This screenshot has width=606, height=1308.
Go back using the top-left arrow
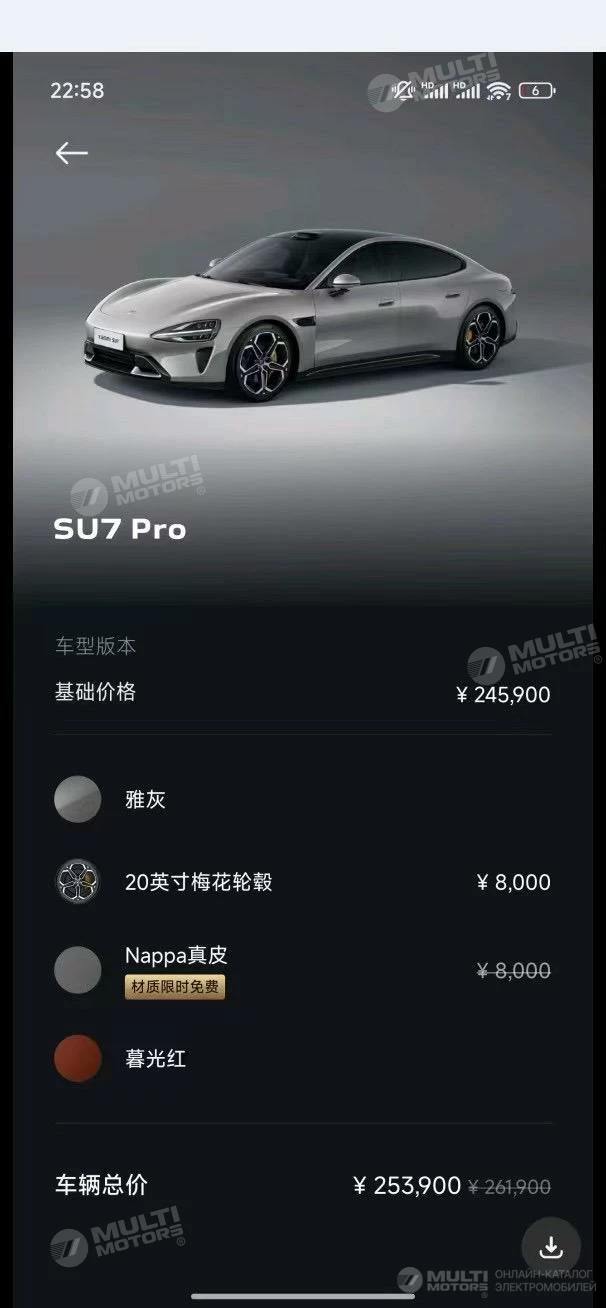point(71,153)
